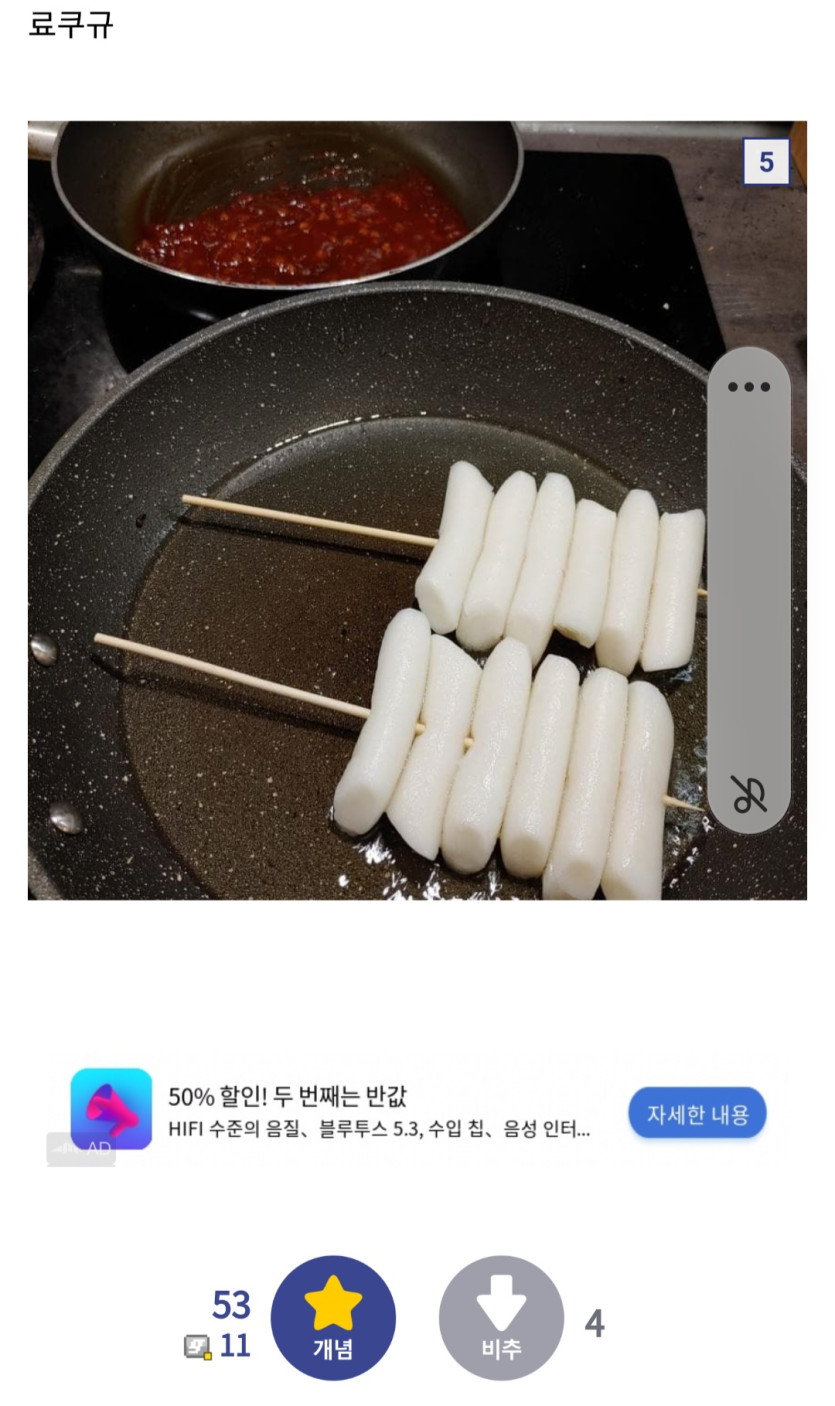Upvote the post with 개념 button
This screenshot has height=1406, width=835.
click(x=333, y=1318)
